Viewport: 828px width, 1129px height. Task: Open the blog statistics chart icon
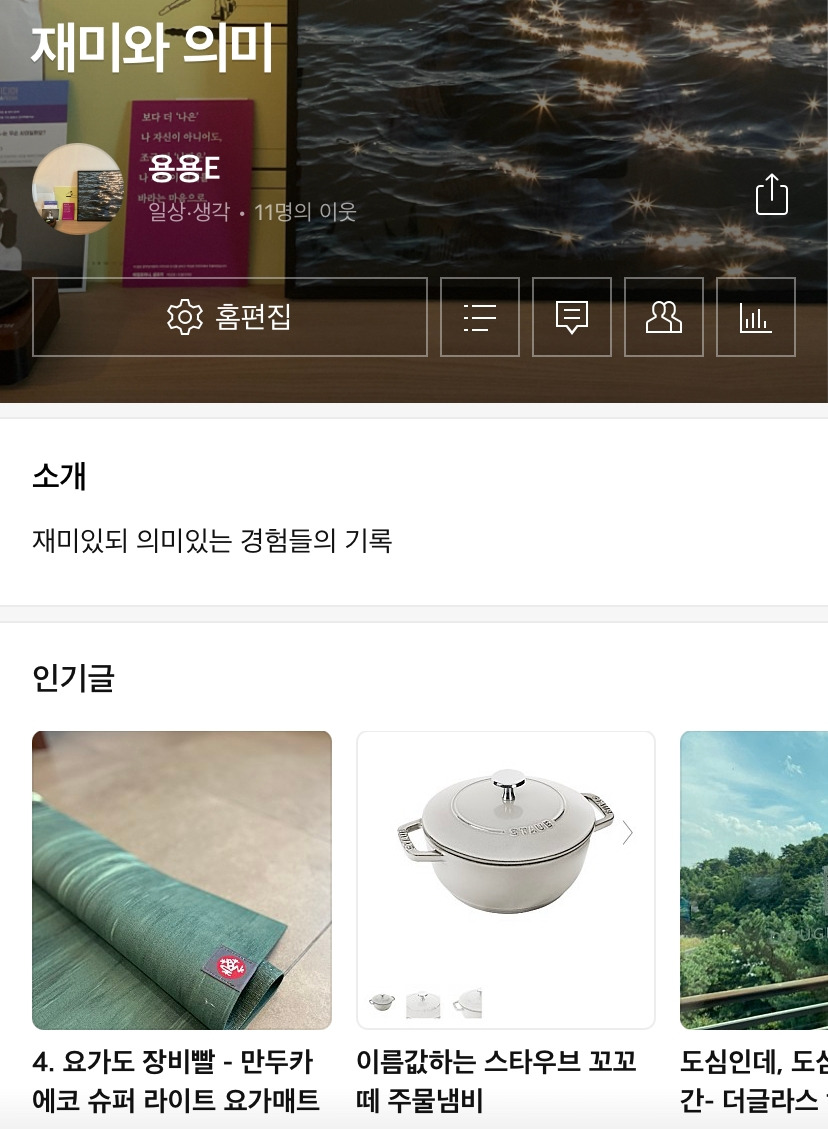[x=756, y=317]
